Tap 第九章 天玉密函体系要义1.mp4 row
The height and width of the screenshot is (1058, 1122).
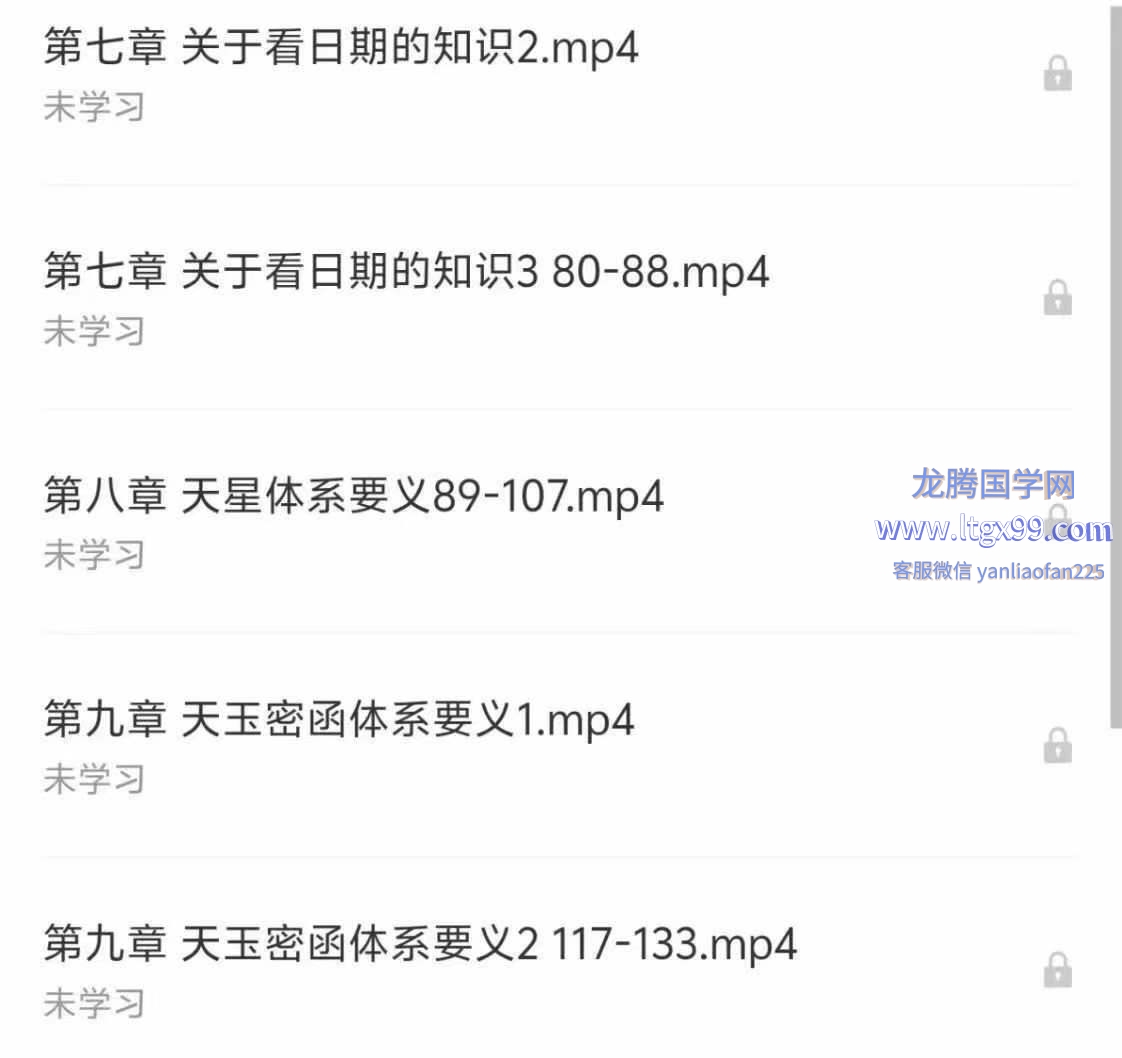(x=339, y=720)
